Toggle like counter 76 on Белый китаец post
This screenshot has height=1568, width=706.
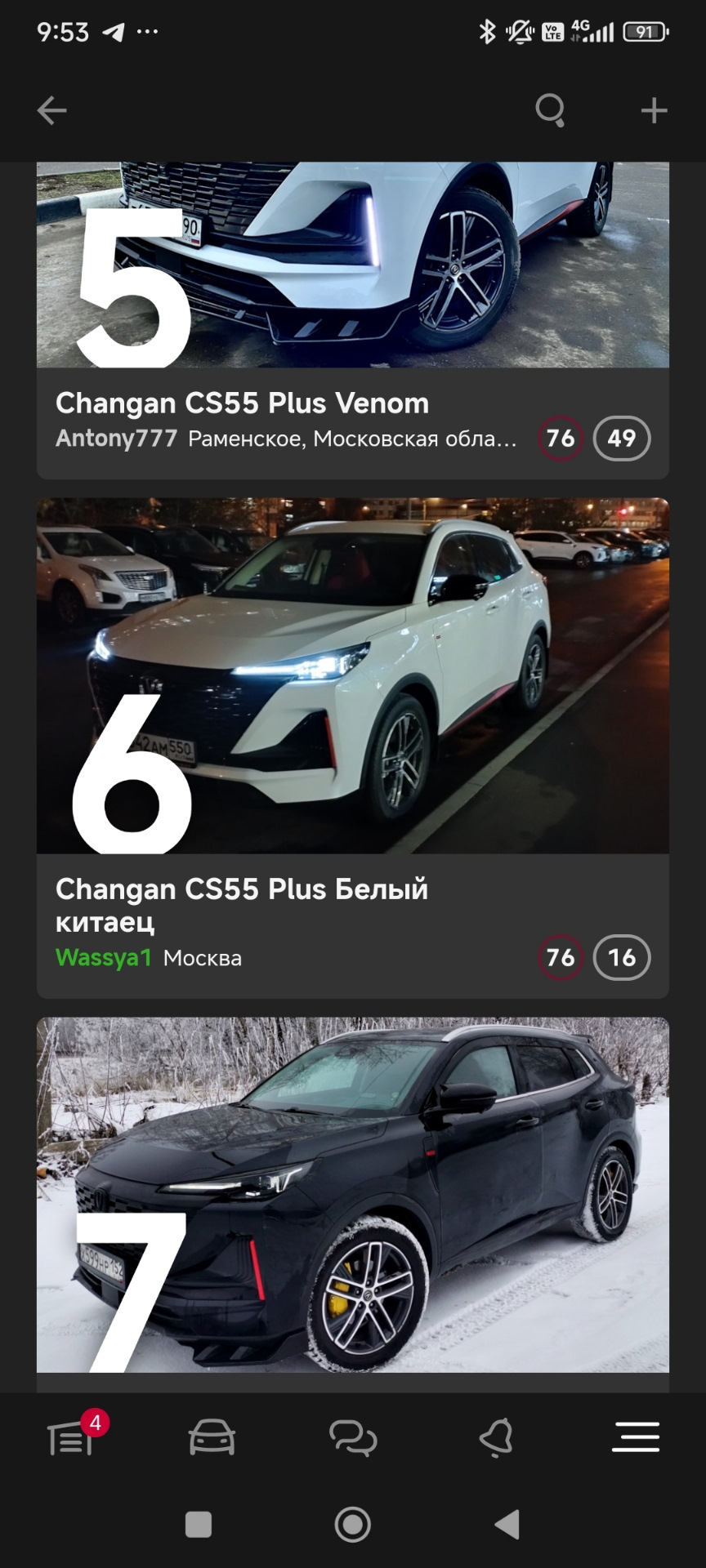[561, 957]
